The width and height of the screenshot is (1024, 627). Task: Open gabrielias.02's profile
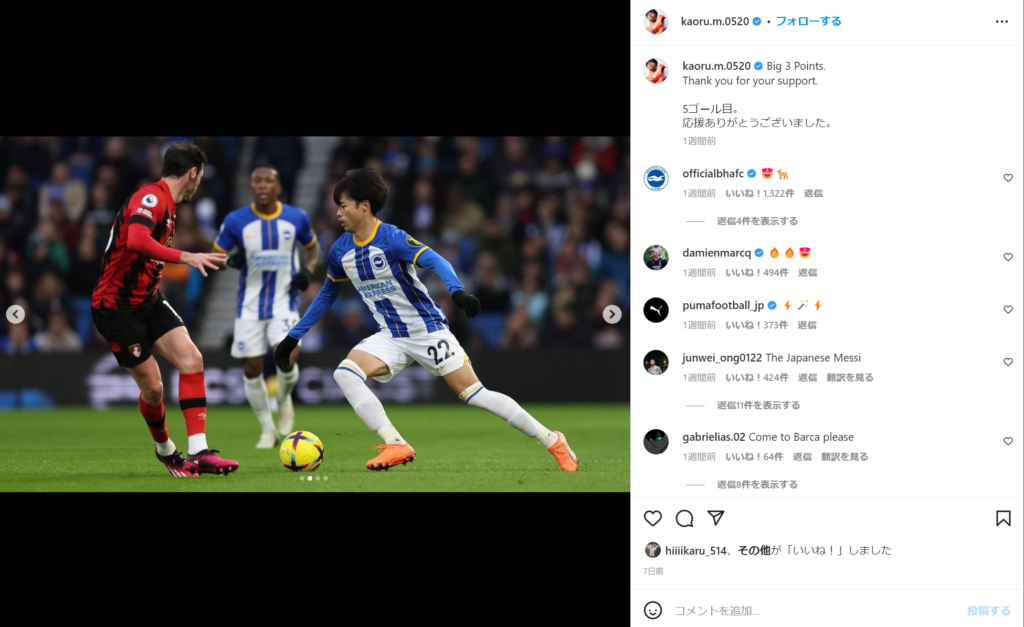pos(712,437)
